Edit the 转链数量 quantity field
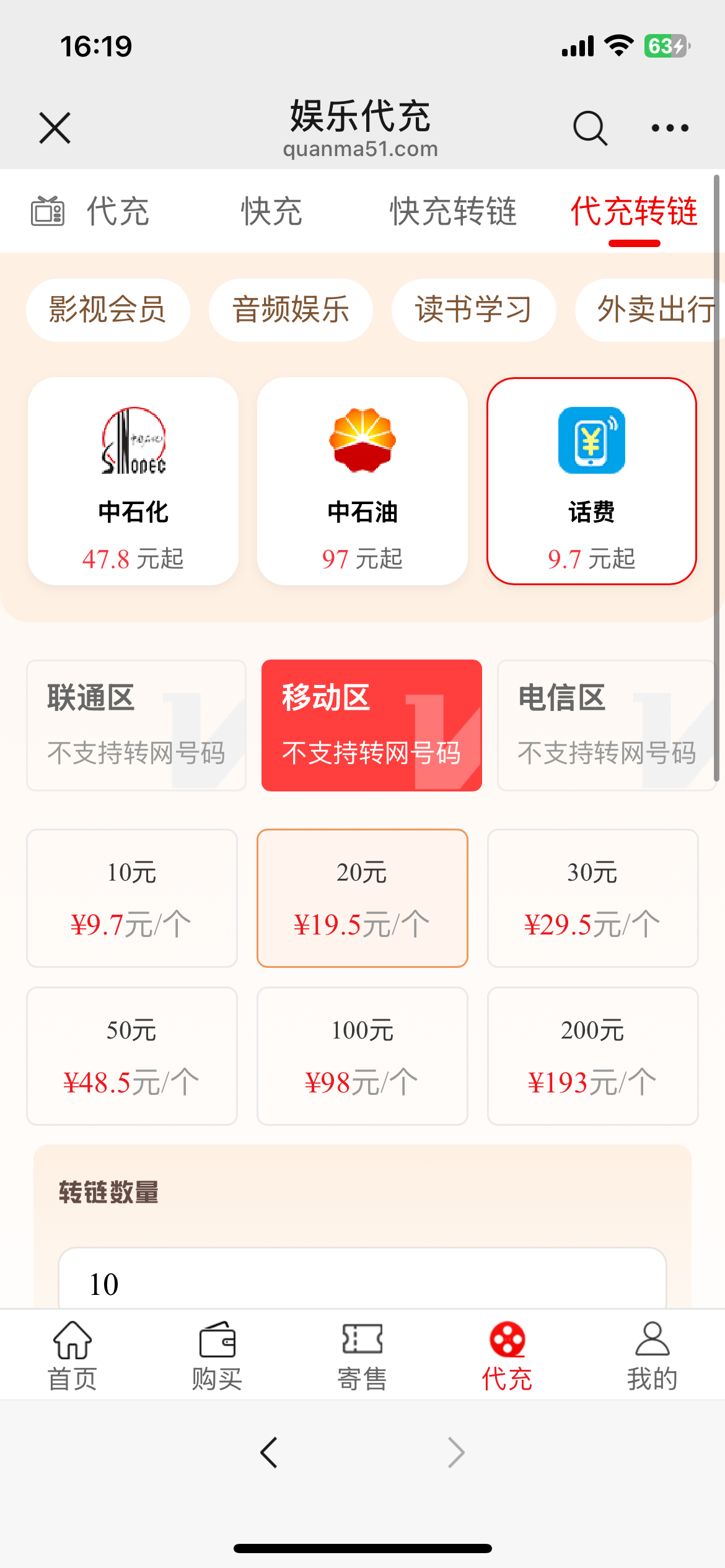Viewport: 725px width, 1568px height. tap(362, 1283)
